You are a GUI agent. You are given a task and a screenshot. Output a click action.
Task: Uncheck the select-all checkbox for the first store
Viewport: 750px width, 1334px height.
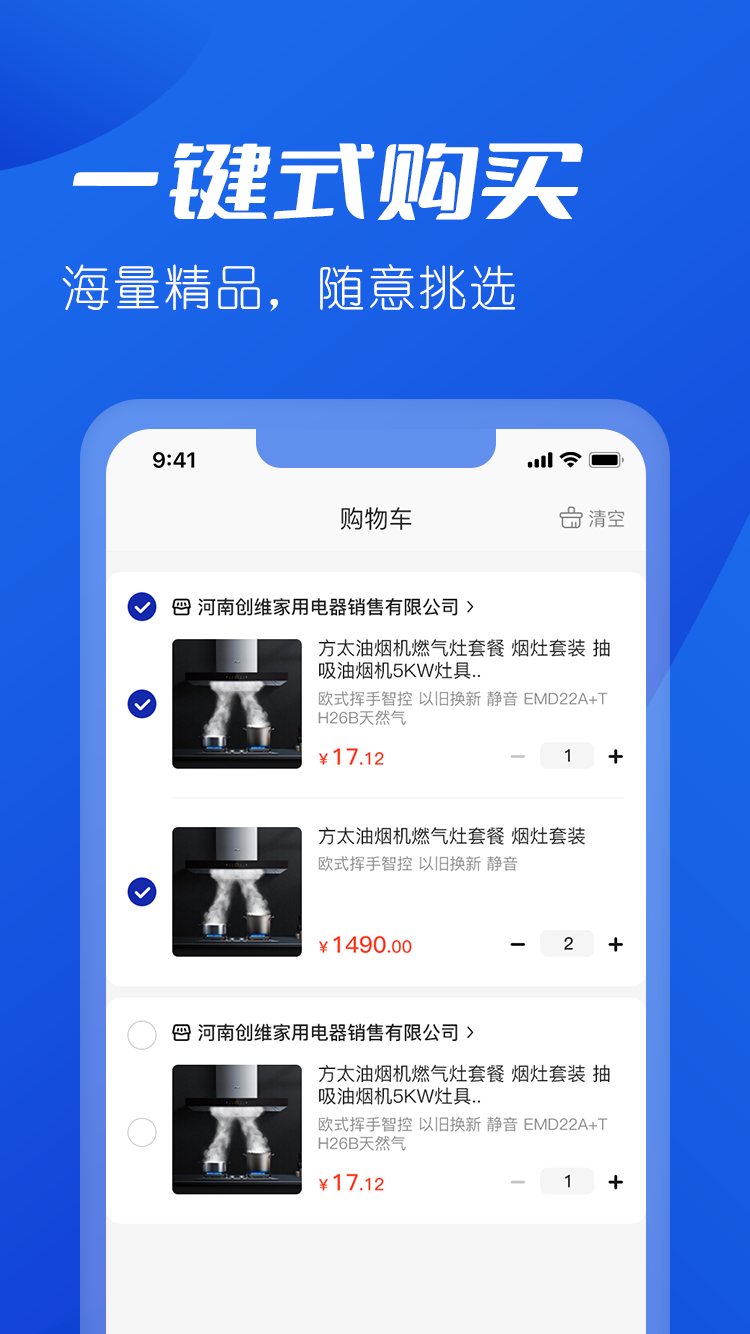click(142, 607)
